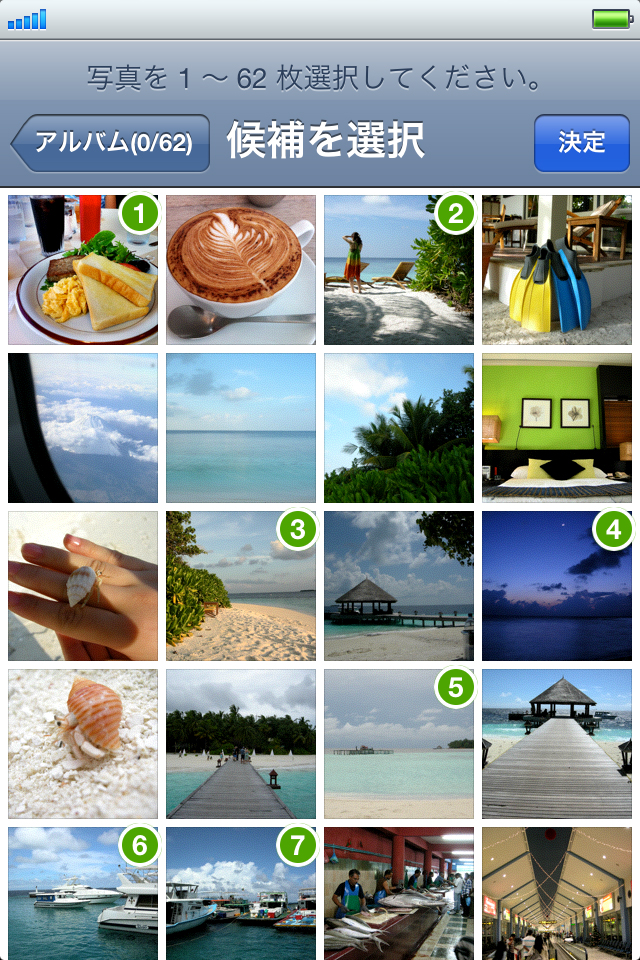The height and width of the screenshot is (960, 640).
Task: Select the palm trees and sky photo
Action: [399, 428]
